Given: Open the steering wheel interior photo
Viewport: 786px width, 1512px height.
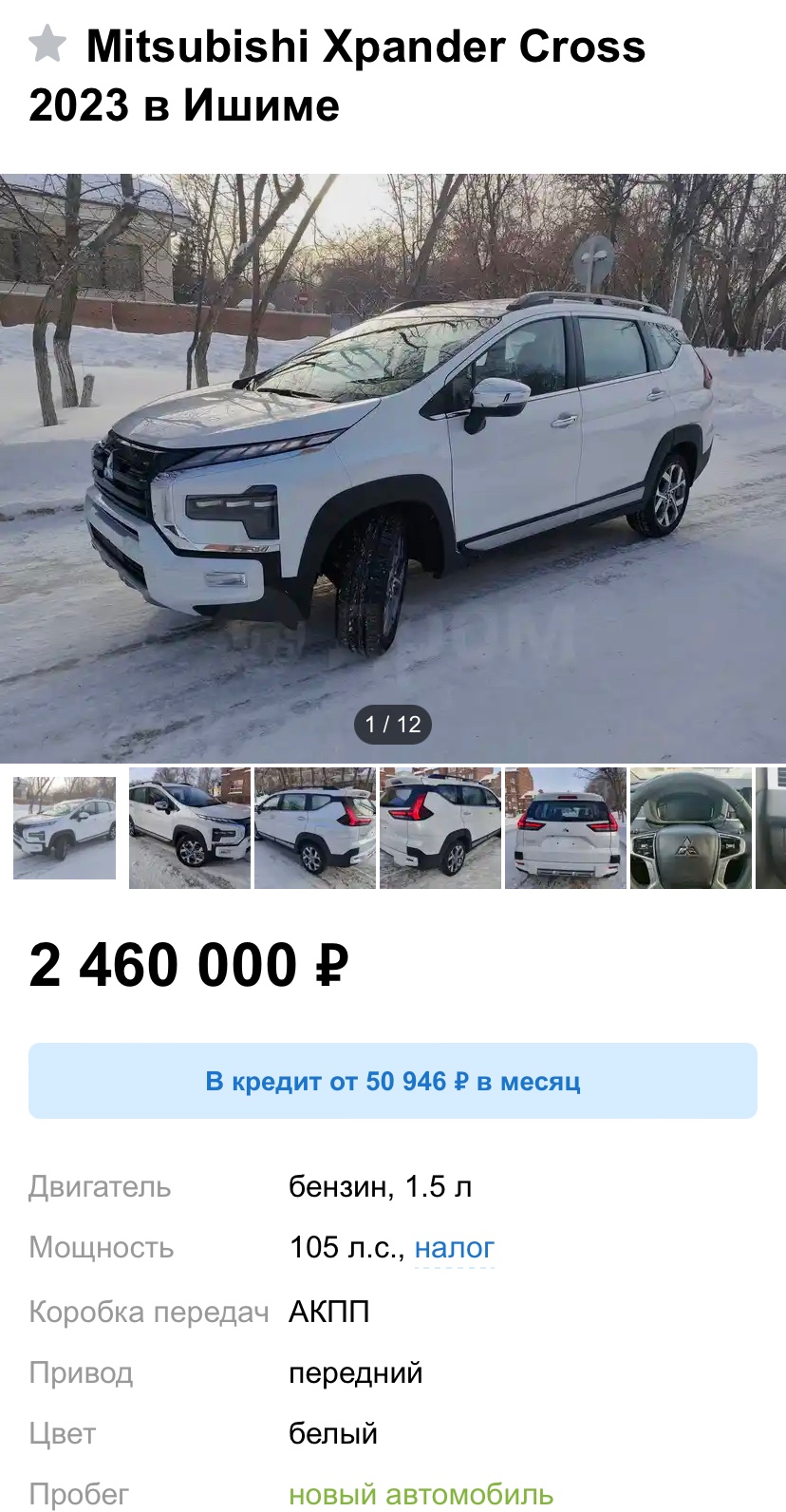Looking at the screenshot, I should [x=691, y=828].
